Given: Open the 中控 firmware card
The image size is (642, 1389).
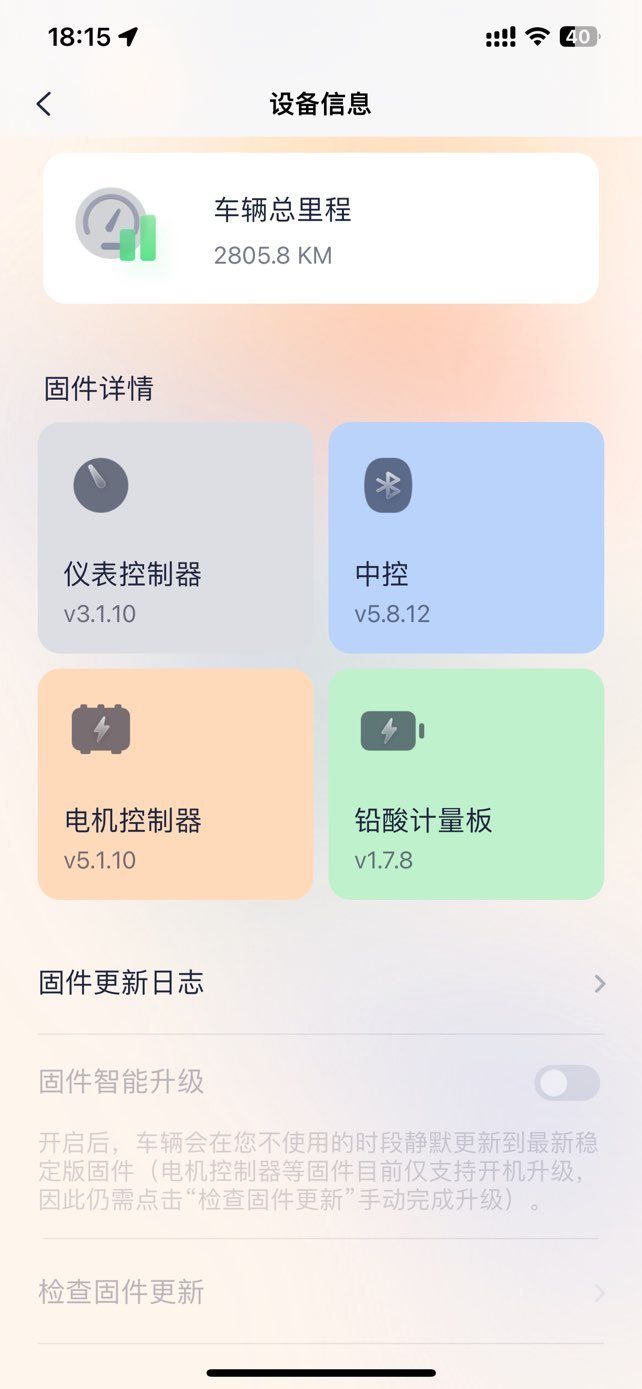Looking at the screenshot, I should tap(466, 538).
